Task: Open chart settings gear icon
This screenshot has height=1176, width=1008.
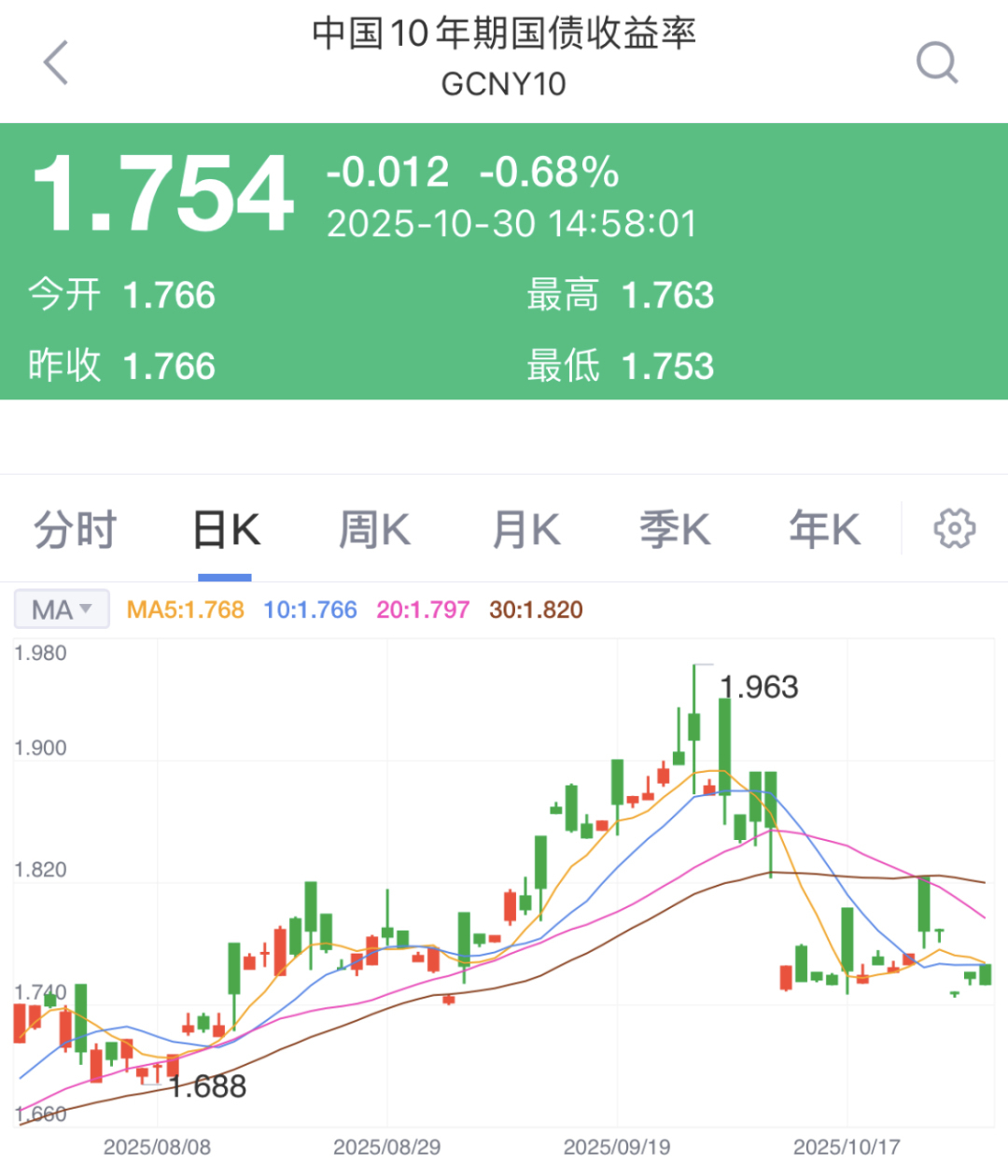Action: tap(954, 528)
